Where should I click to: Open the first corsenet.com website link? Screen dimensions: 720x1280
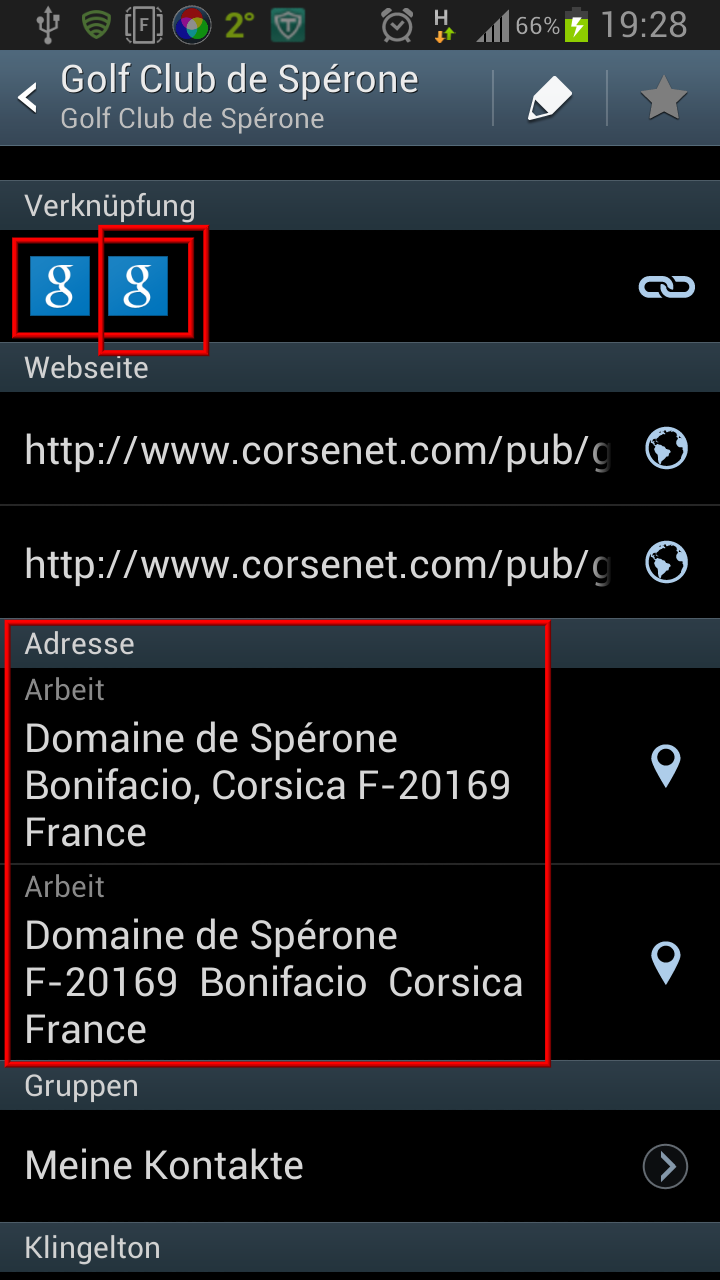point(360,449)
